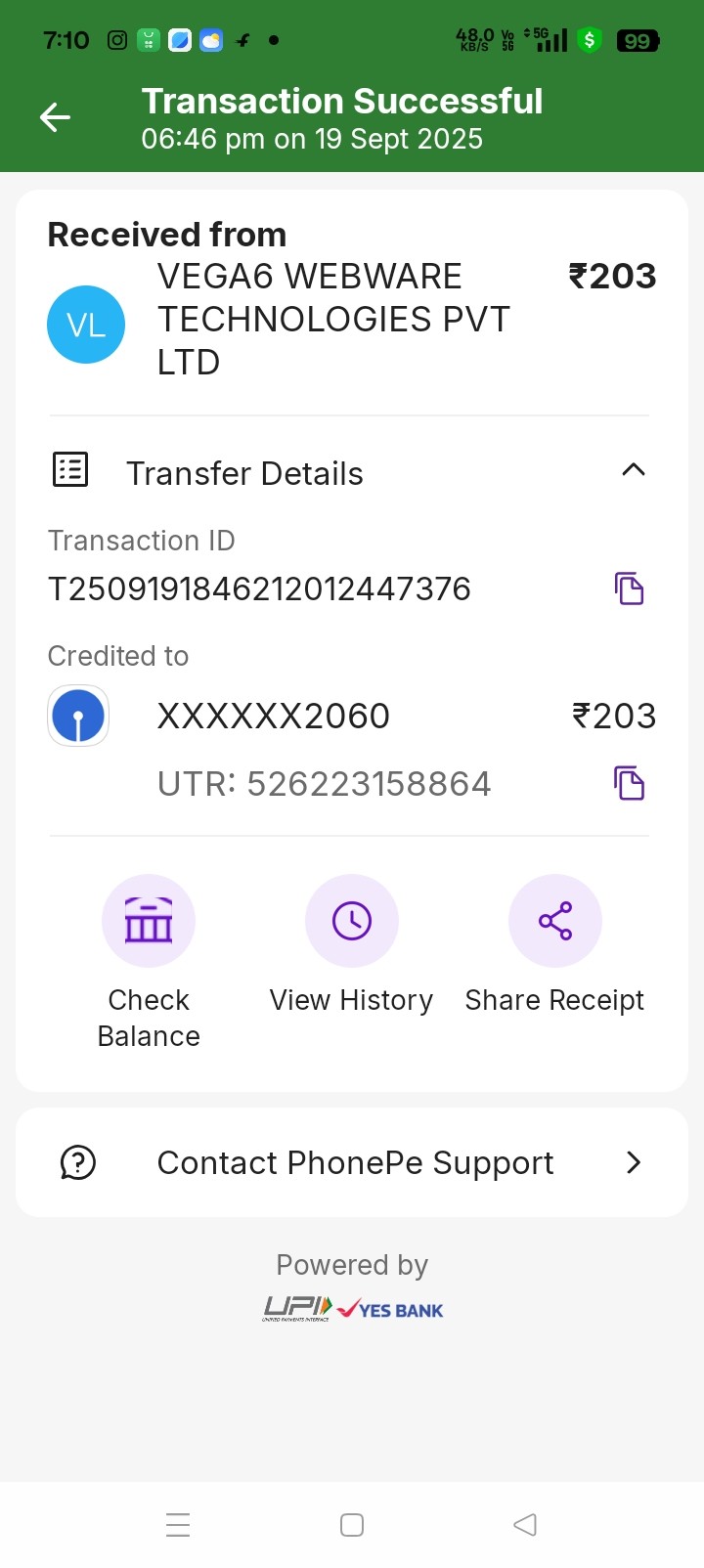This screenshot has width=704, height=1568.
Task: Go back using the top arrow
Action: pyautogui.click(x=55, y=118)
